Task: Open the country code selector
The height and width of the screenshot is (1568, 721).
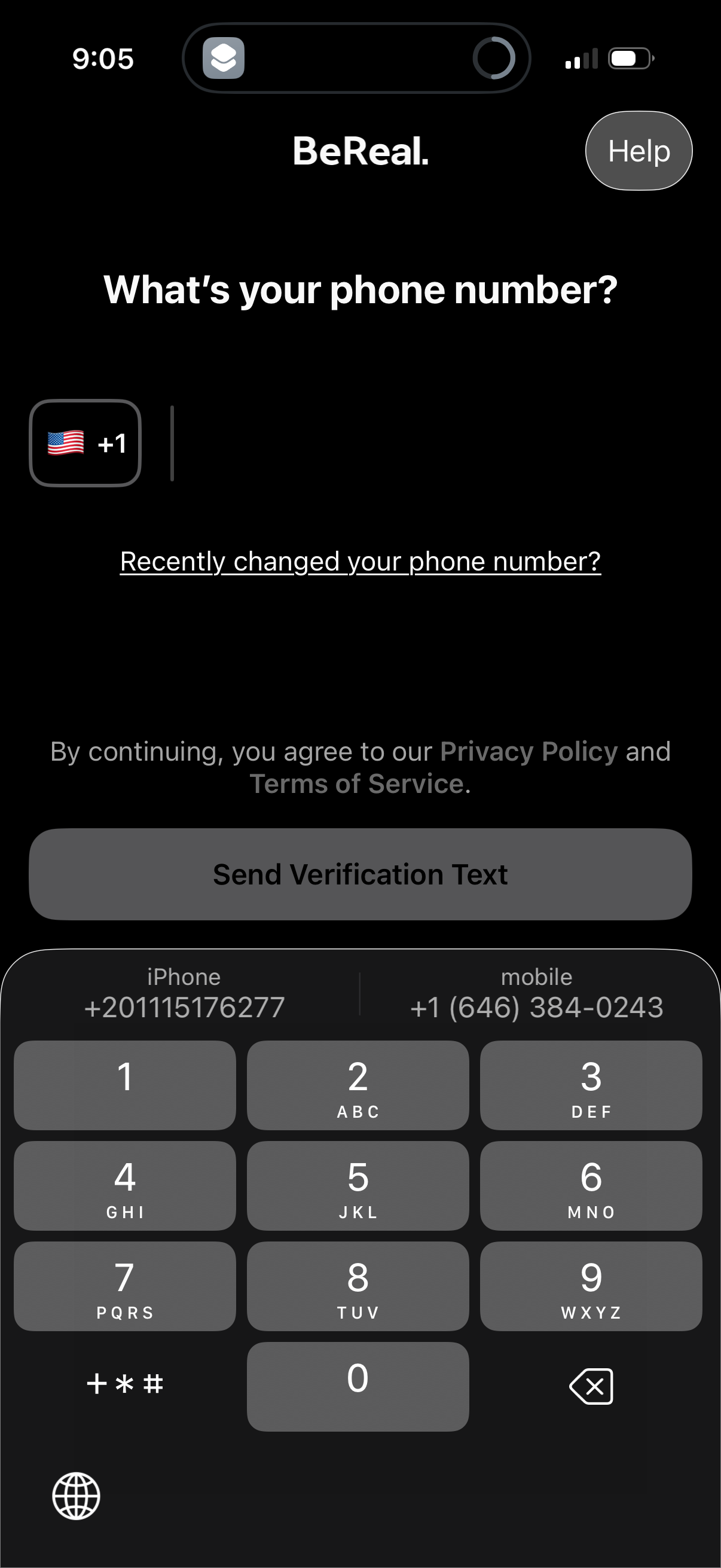Action: pos(84,443)
